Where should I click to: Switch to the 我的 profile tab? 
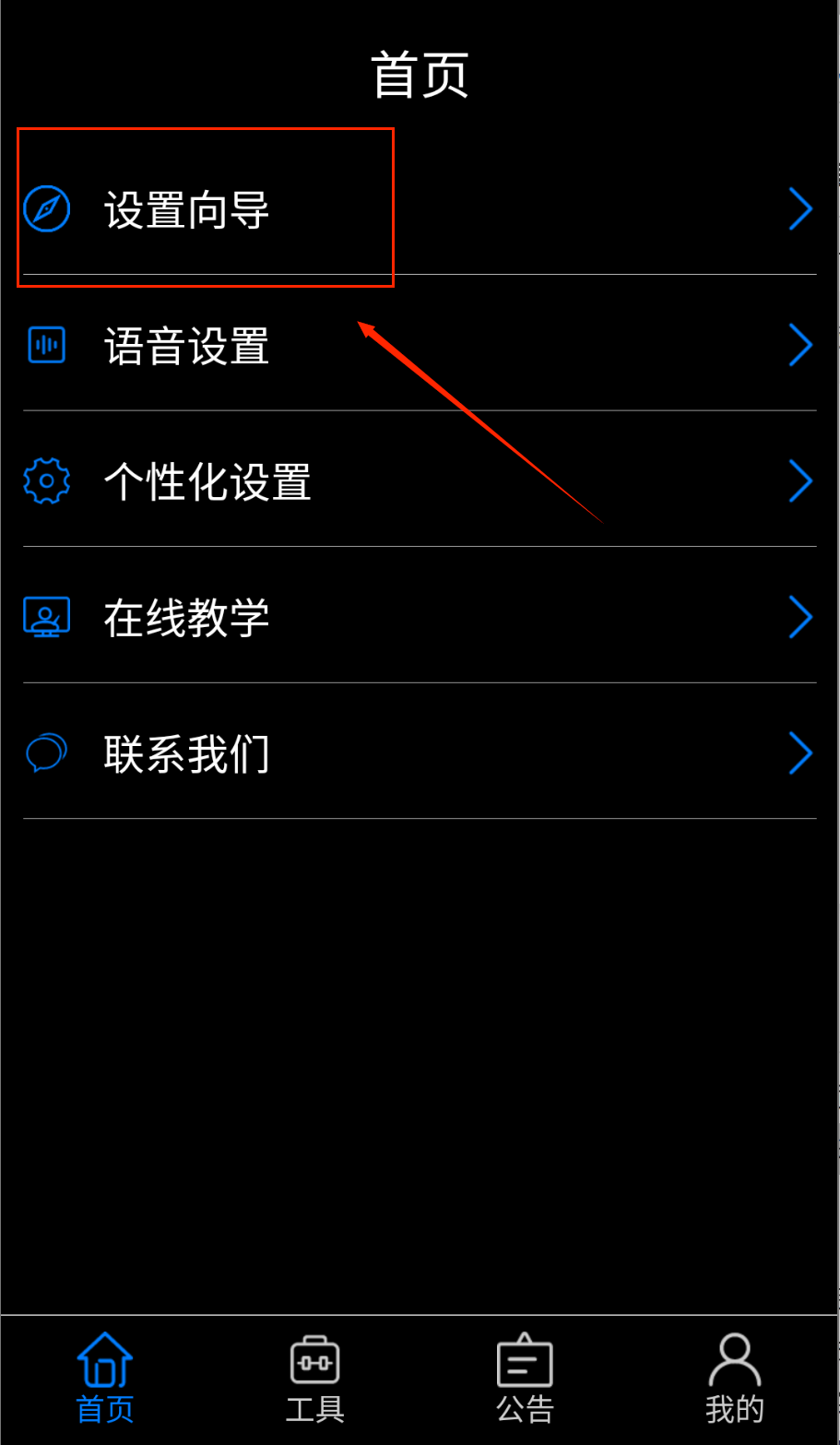(735, 1379)
